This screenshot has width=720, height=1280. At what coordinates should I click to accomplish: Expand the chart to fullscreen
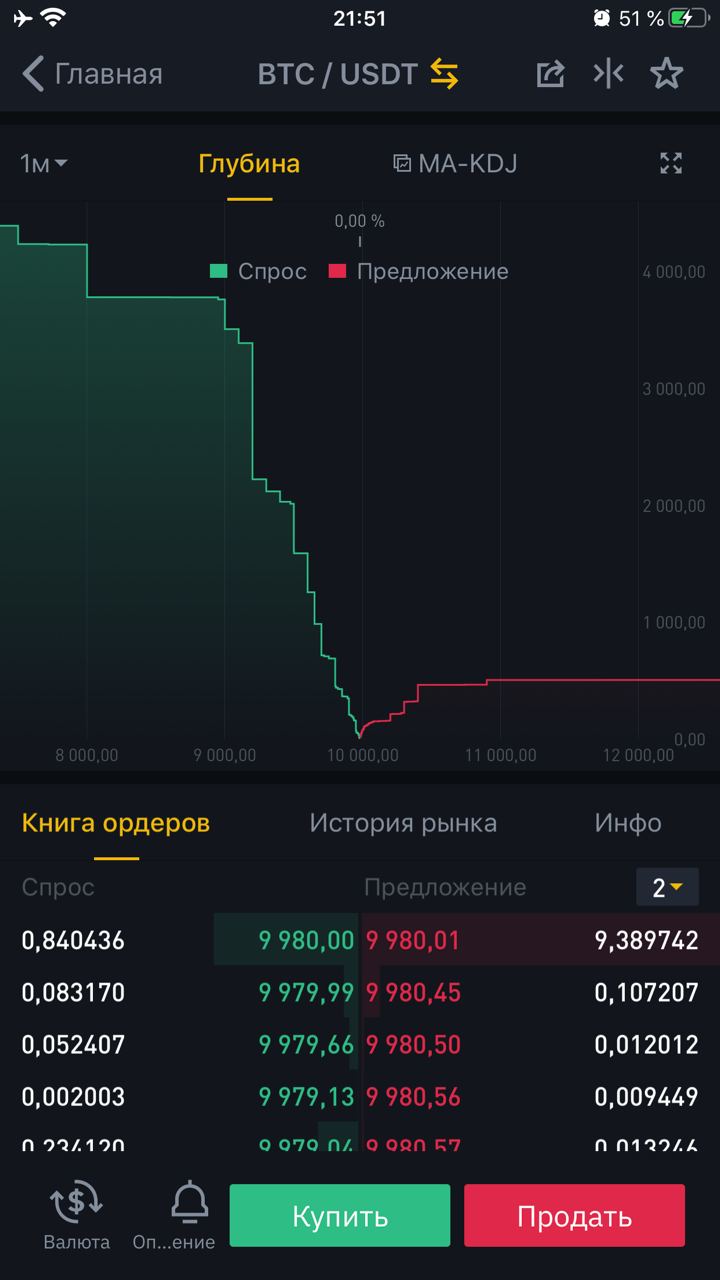(x=671, y=164)
